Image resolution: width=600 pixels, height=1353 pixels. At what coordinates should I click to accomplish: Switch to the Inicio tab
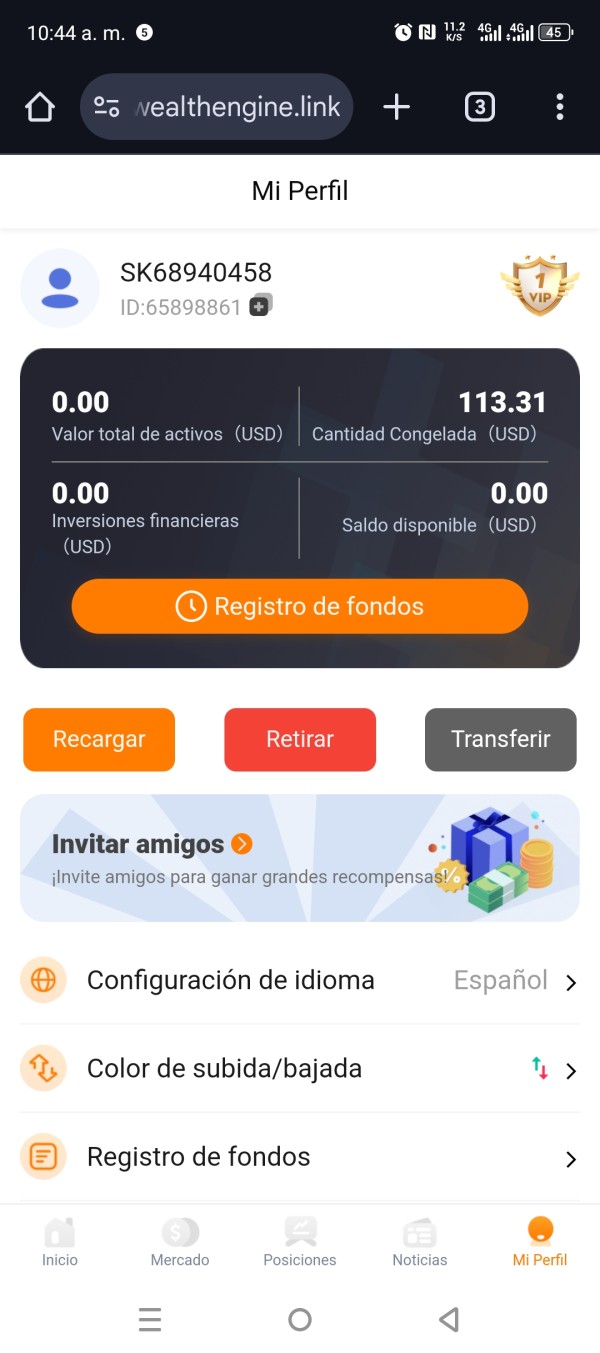(x=60, y=1243)
